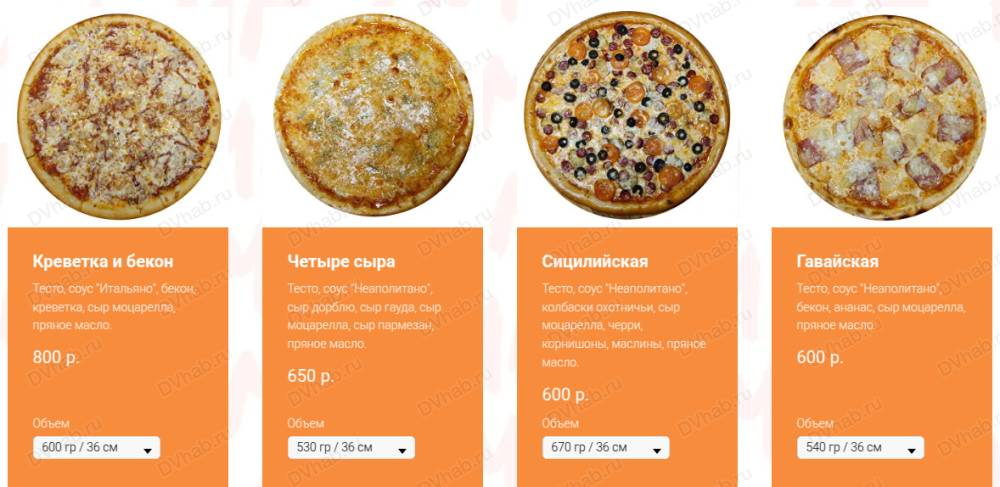Viewport: 1000px width, 487px height.
Task: Tap the Гавайская size dropdown
Action: click(860, 447)
